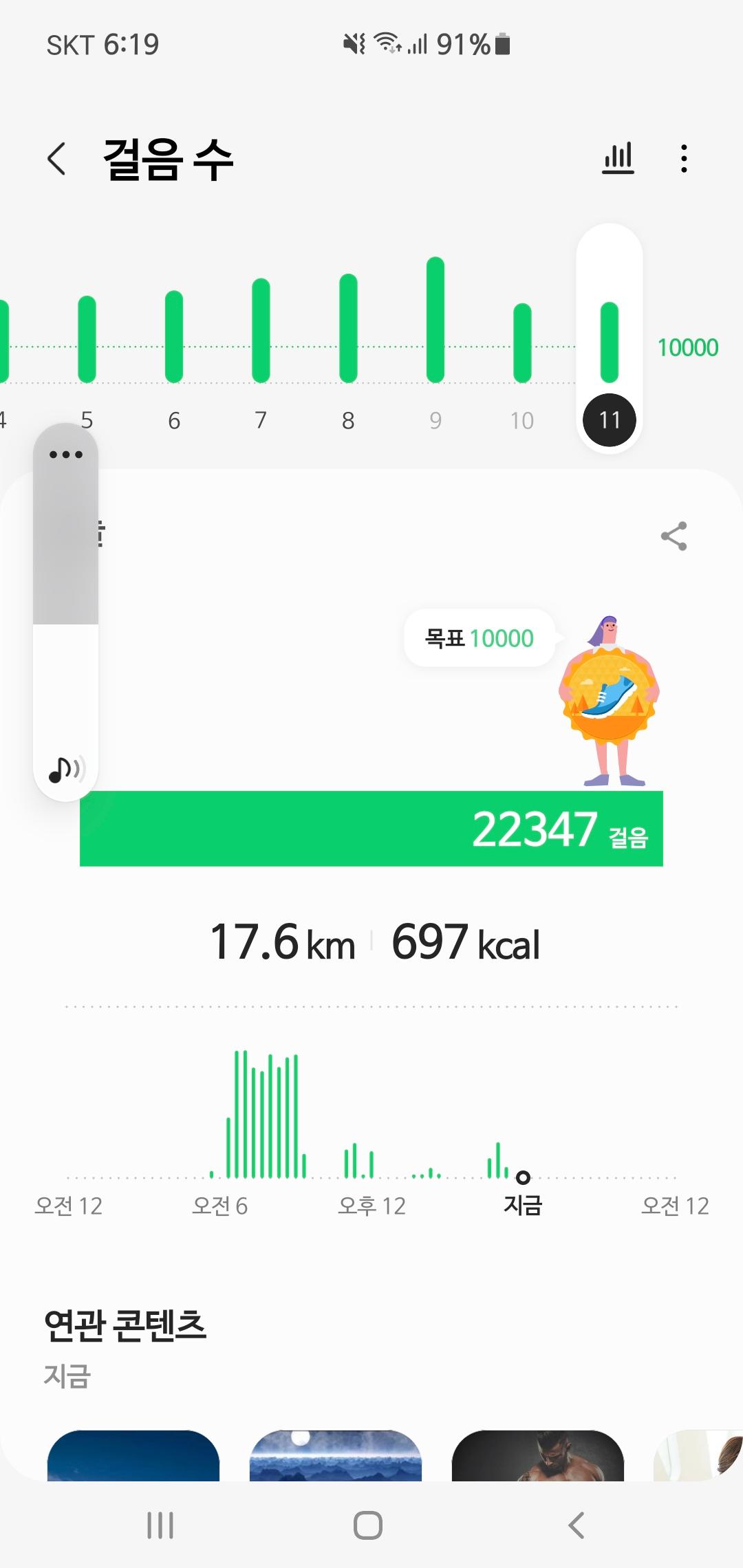Open the moon landscape content card

pyautogui.click(x=335, y=1455)
